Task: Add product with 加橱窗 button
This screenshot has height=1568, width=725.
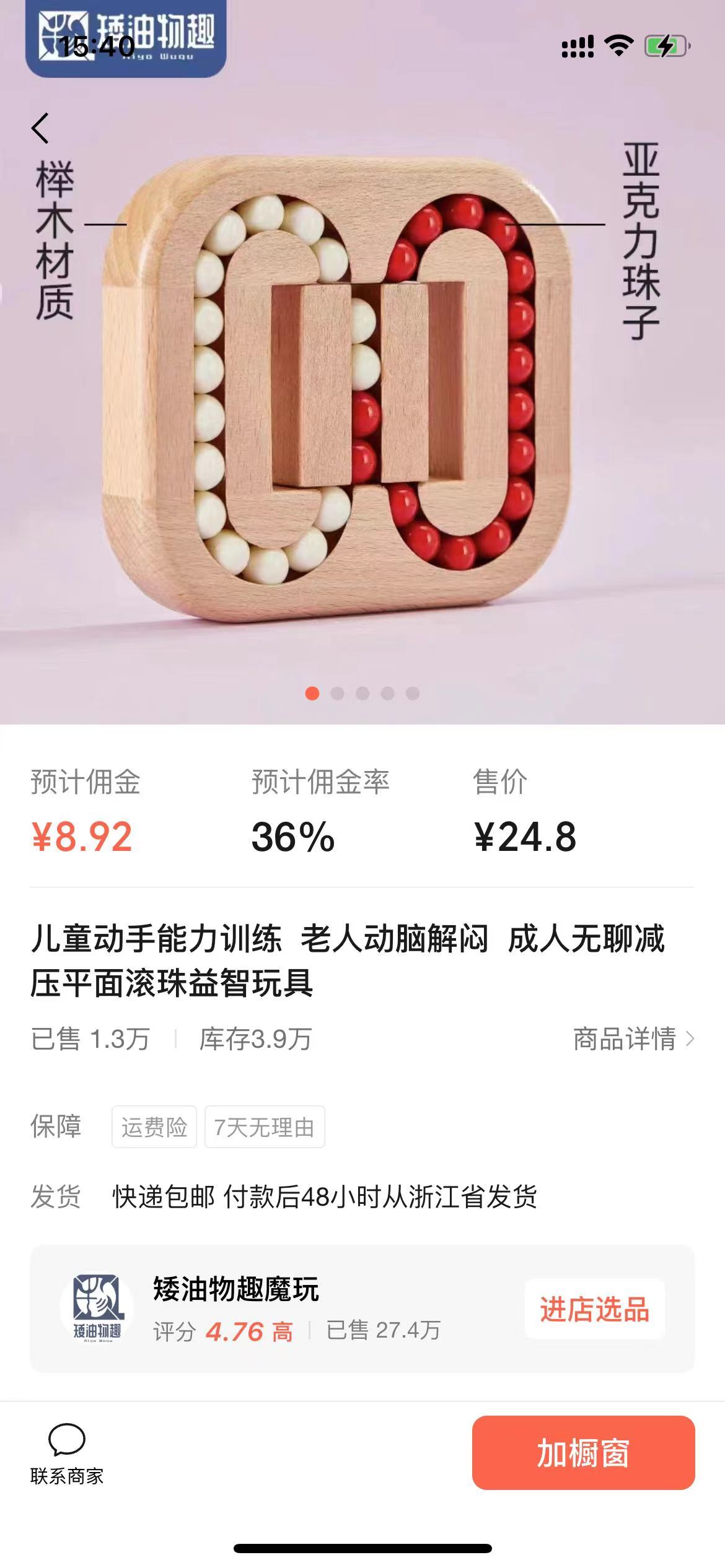Action: pos(583,1453)
